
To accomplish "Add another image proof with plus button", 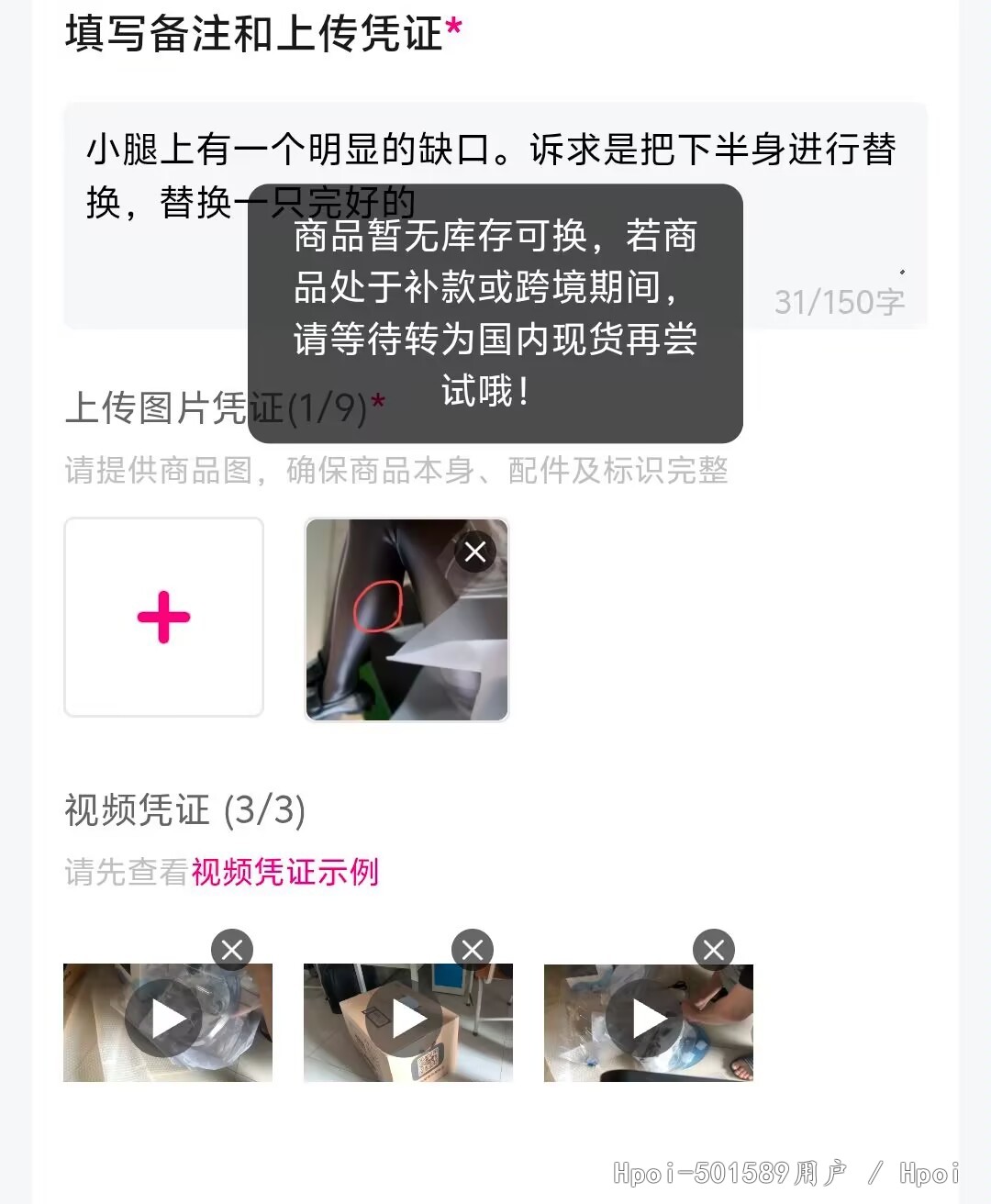I will [163, 617].
